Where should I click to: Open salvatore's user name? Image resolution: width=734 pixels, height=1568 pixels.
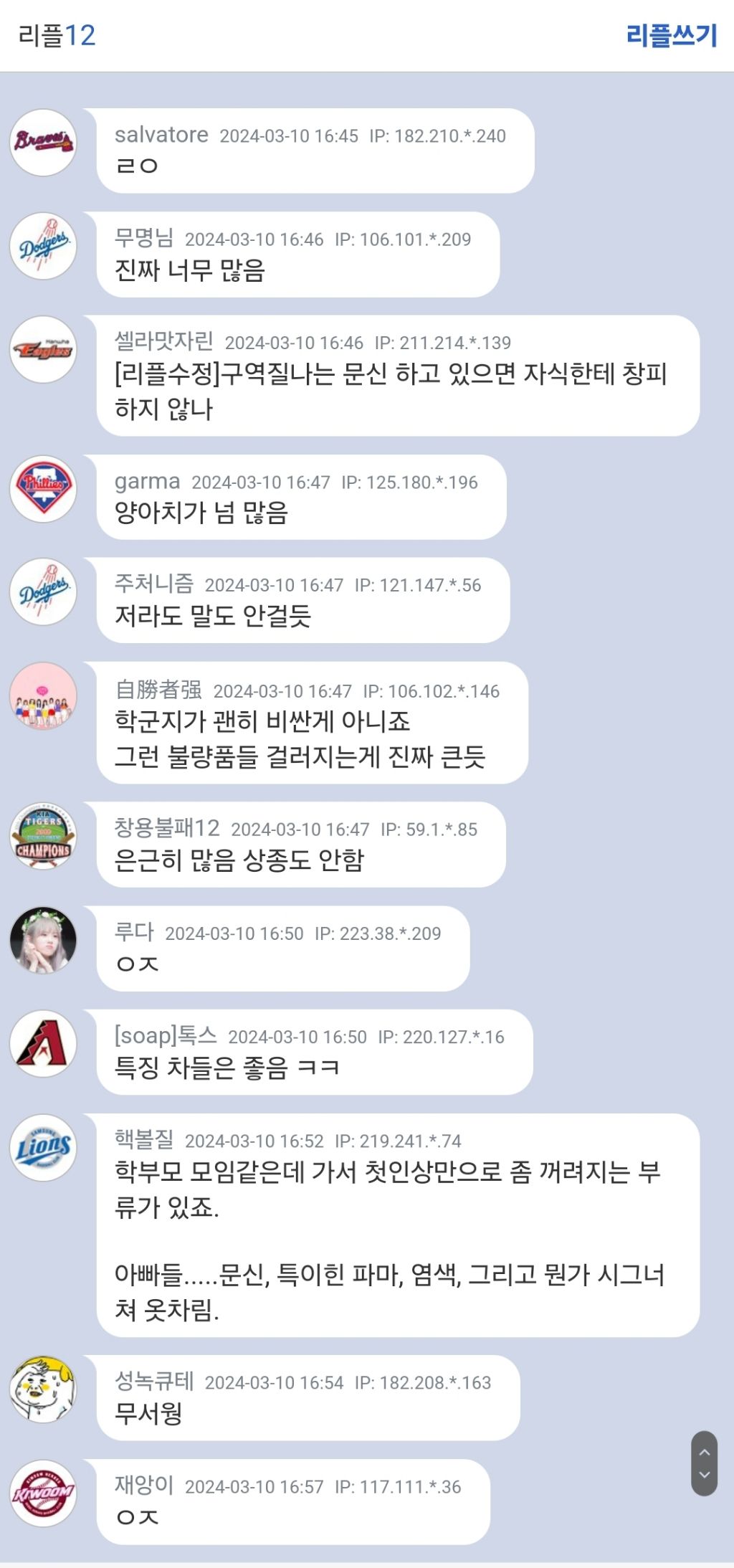click(x=161, y=135)
